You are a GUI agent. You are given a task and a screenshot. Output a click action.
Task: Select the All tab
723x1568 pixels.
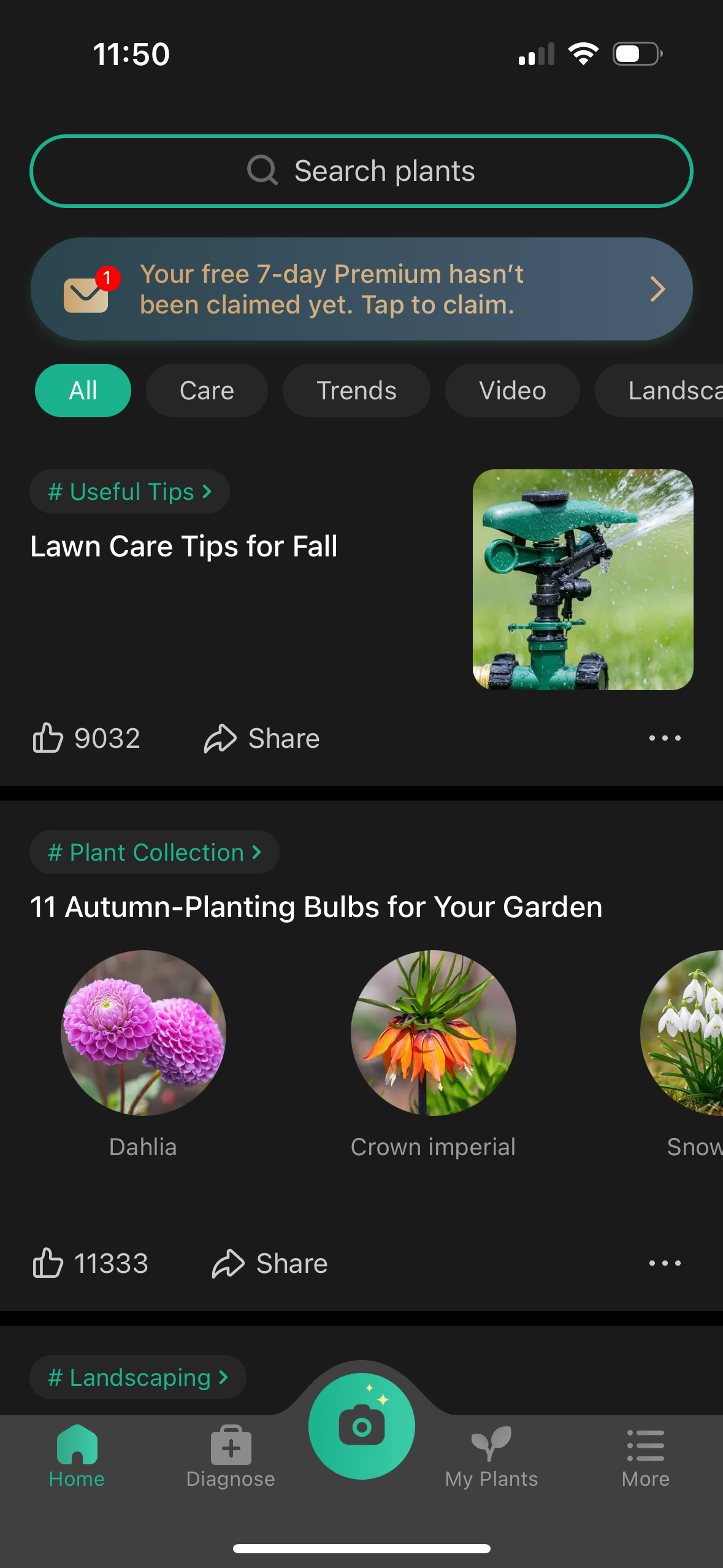83,390
